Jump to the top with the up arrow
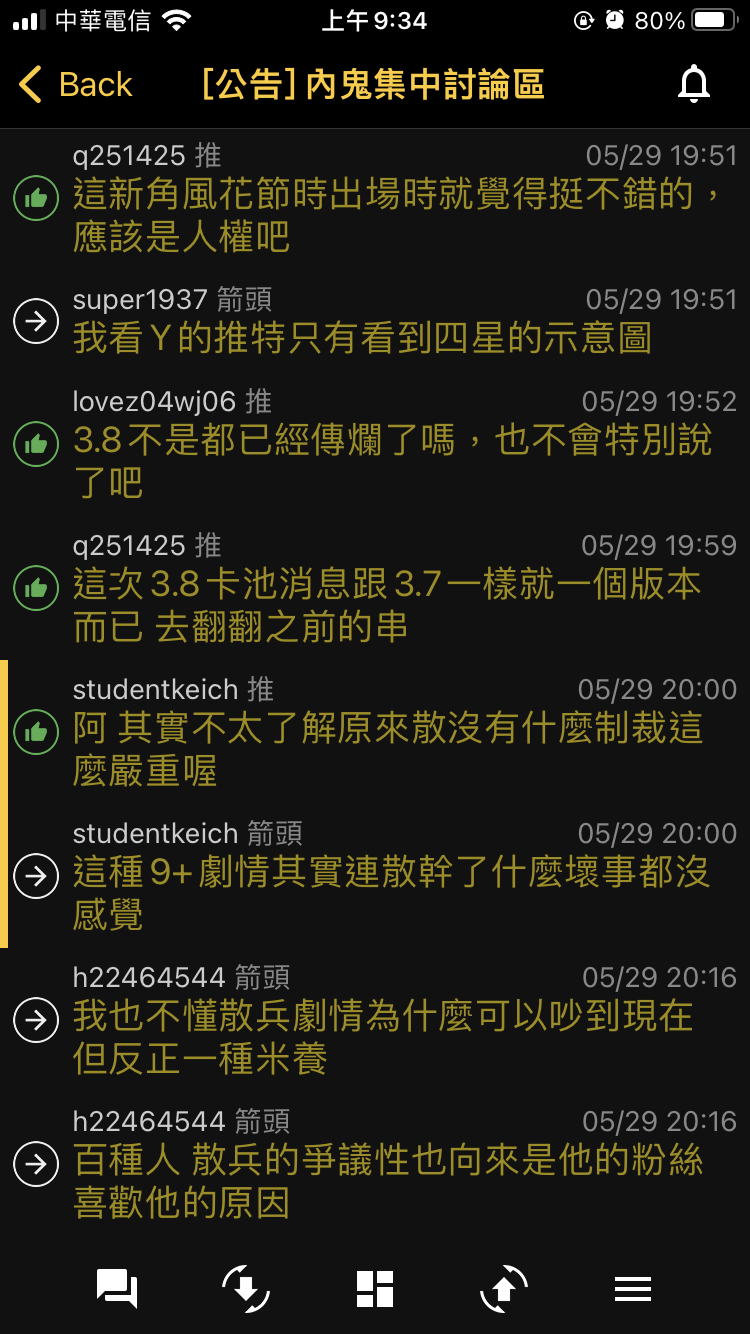This screenshot has width=750, height=1334. point(504,1289)
